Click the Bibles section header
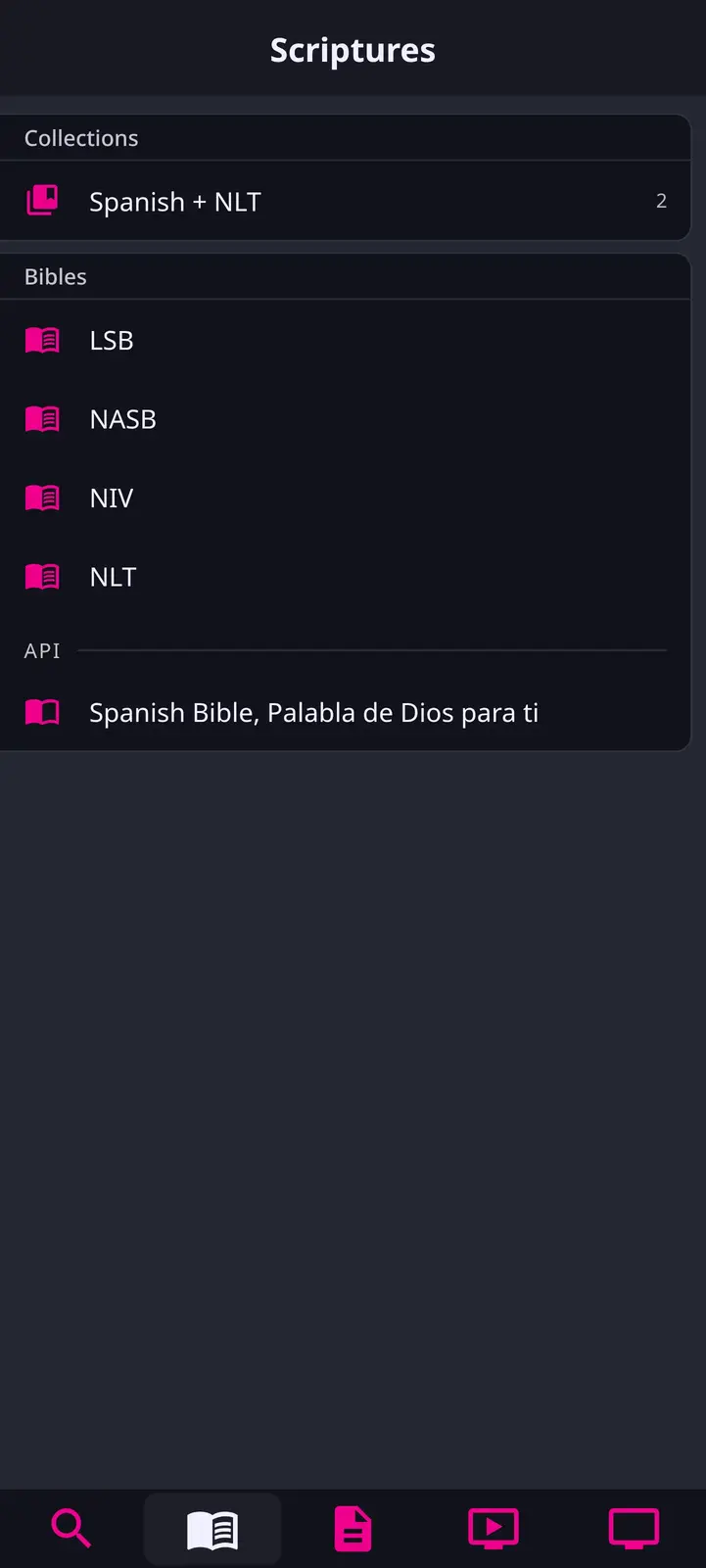This screenshot has width=706, height=1568. click(55, 276)
